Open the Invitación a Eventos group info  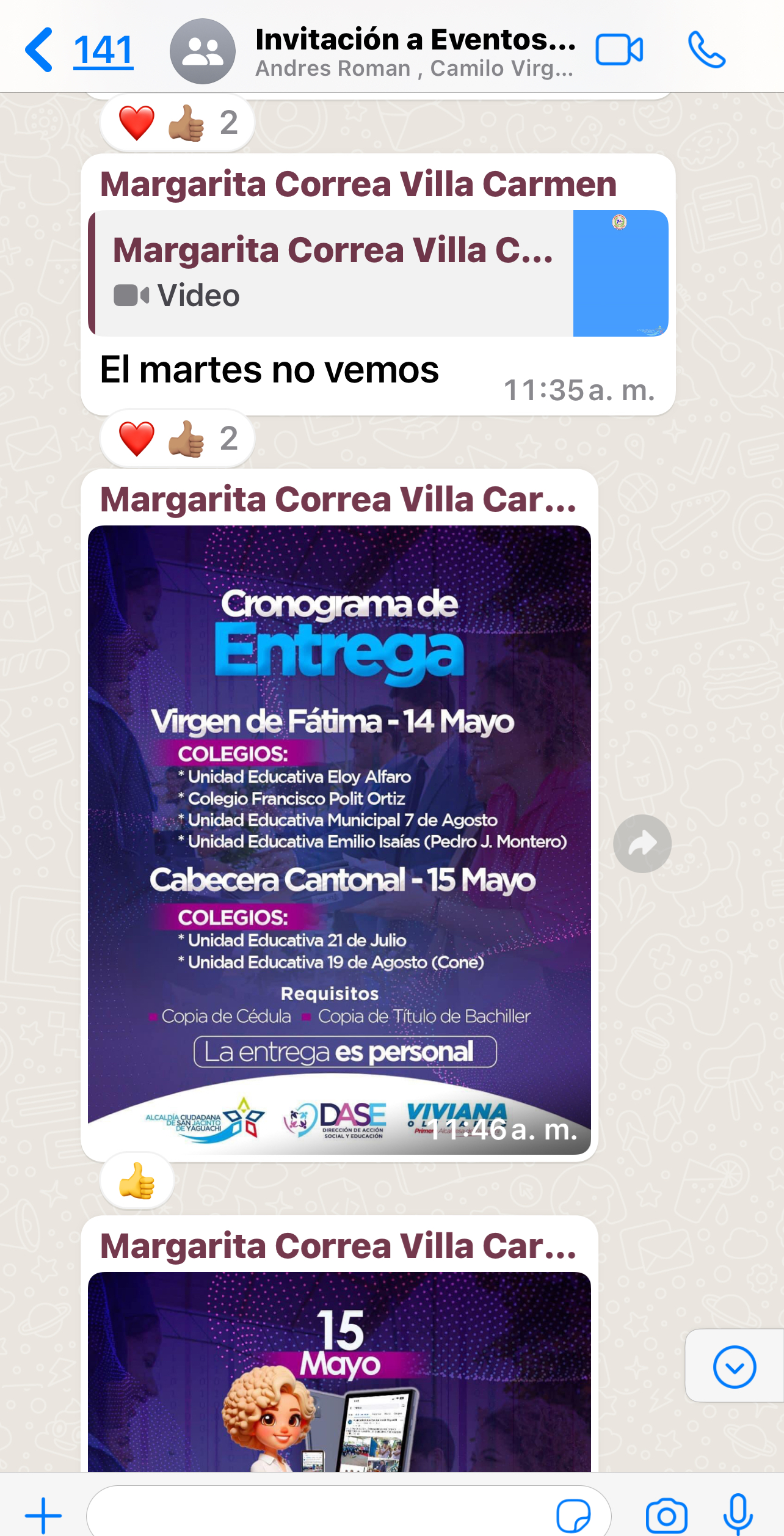[x=414, y=51]
